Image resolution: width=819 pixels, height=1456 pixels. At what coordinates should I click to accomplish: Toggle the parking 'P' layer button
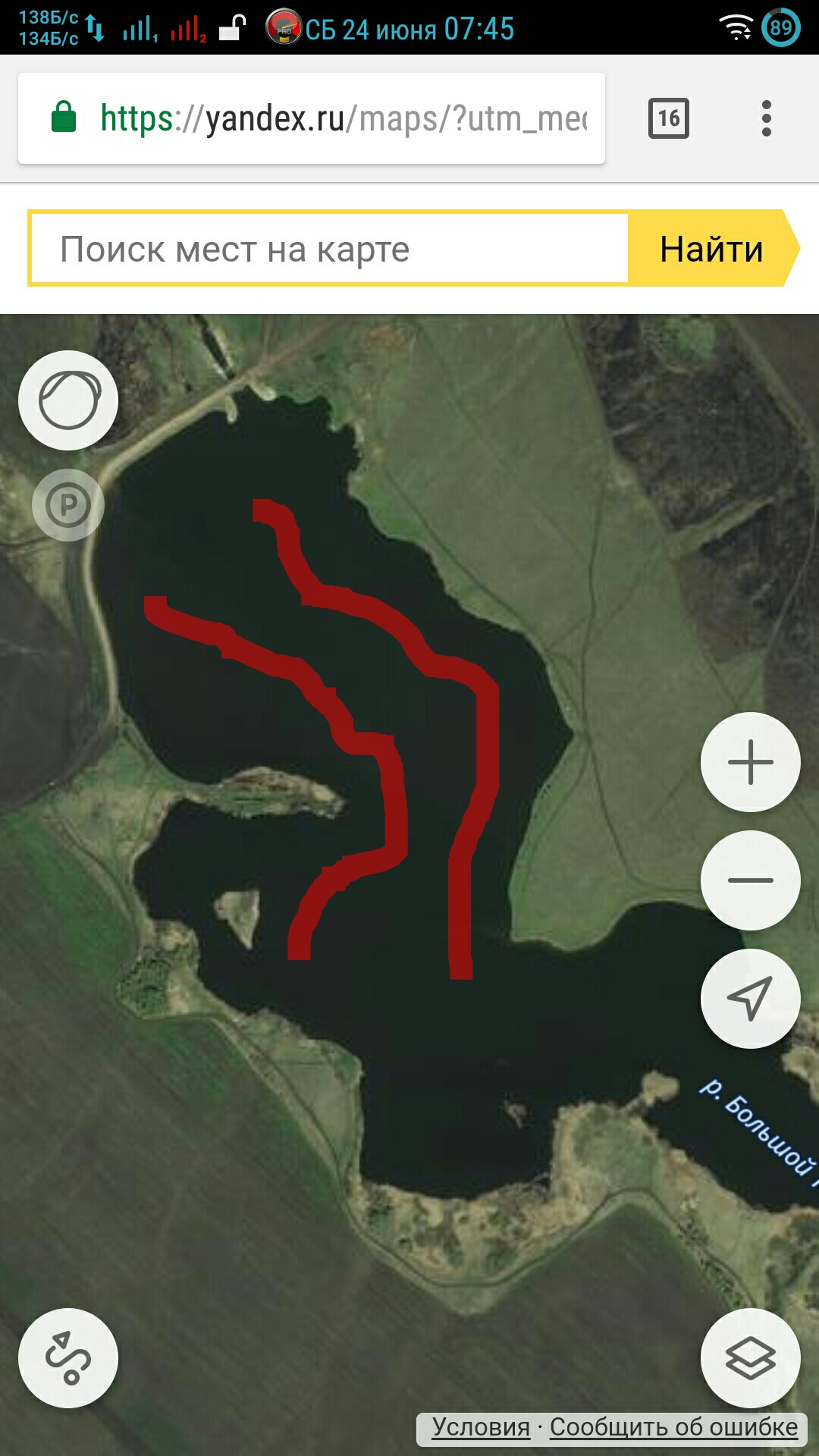(68, 505)
